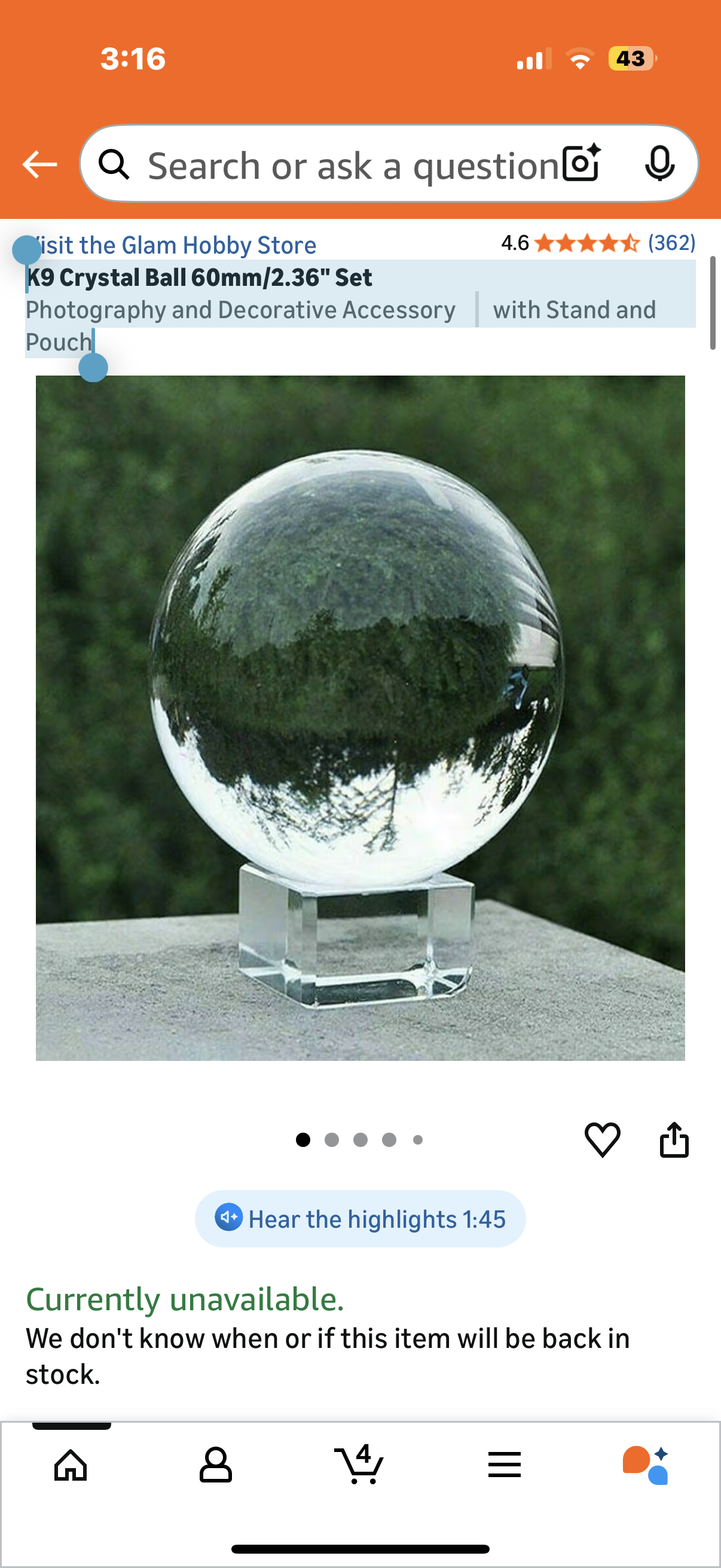Visit the Glam Hobby Store link
The height and width of the screenshot is (1568, 721).
pos(176,245)
